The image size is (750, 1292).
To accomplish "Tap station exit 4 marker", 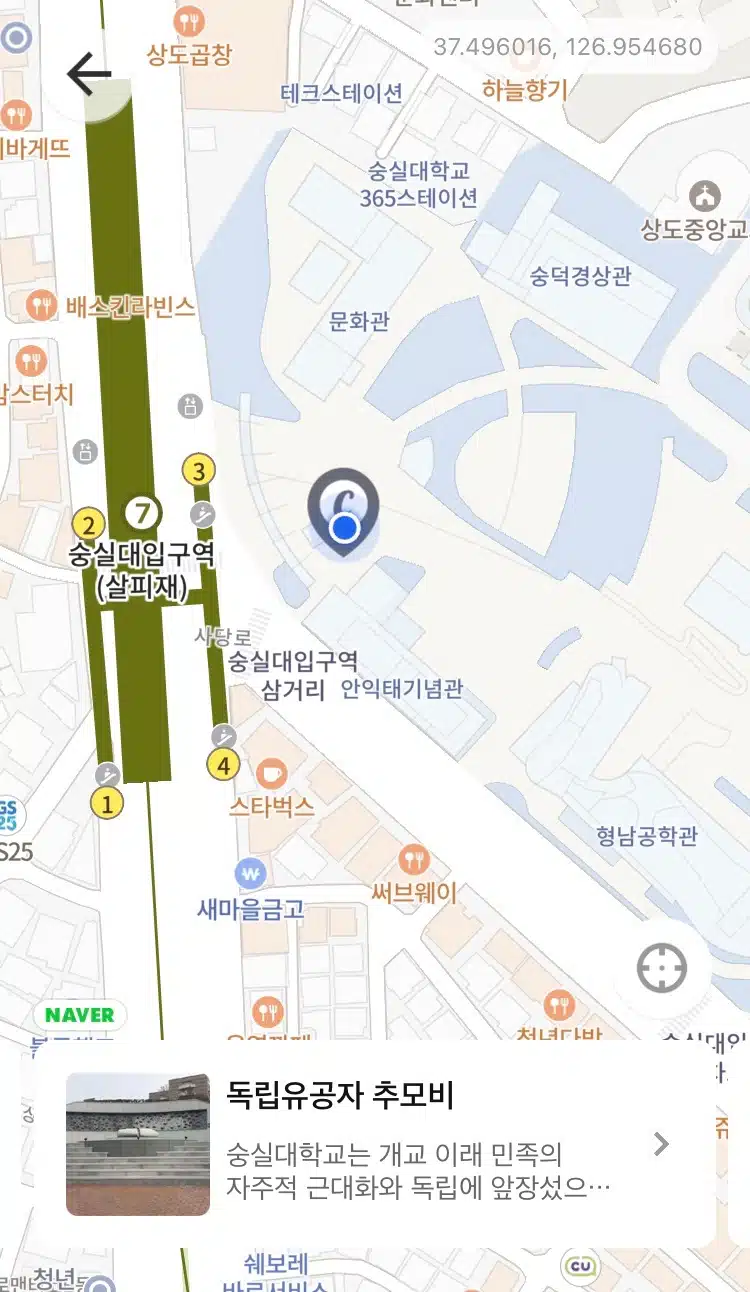I will pyautogui.click(x=223, y=766).
